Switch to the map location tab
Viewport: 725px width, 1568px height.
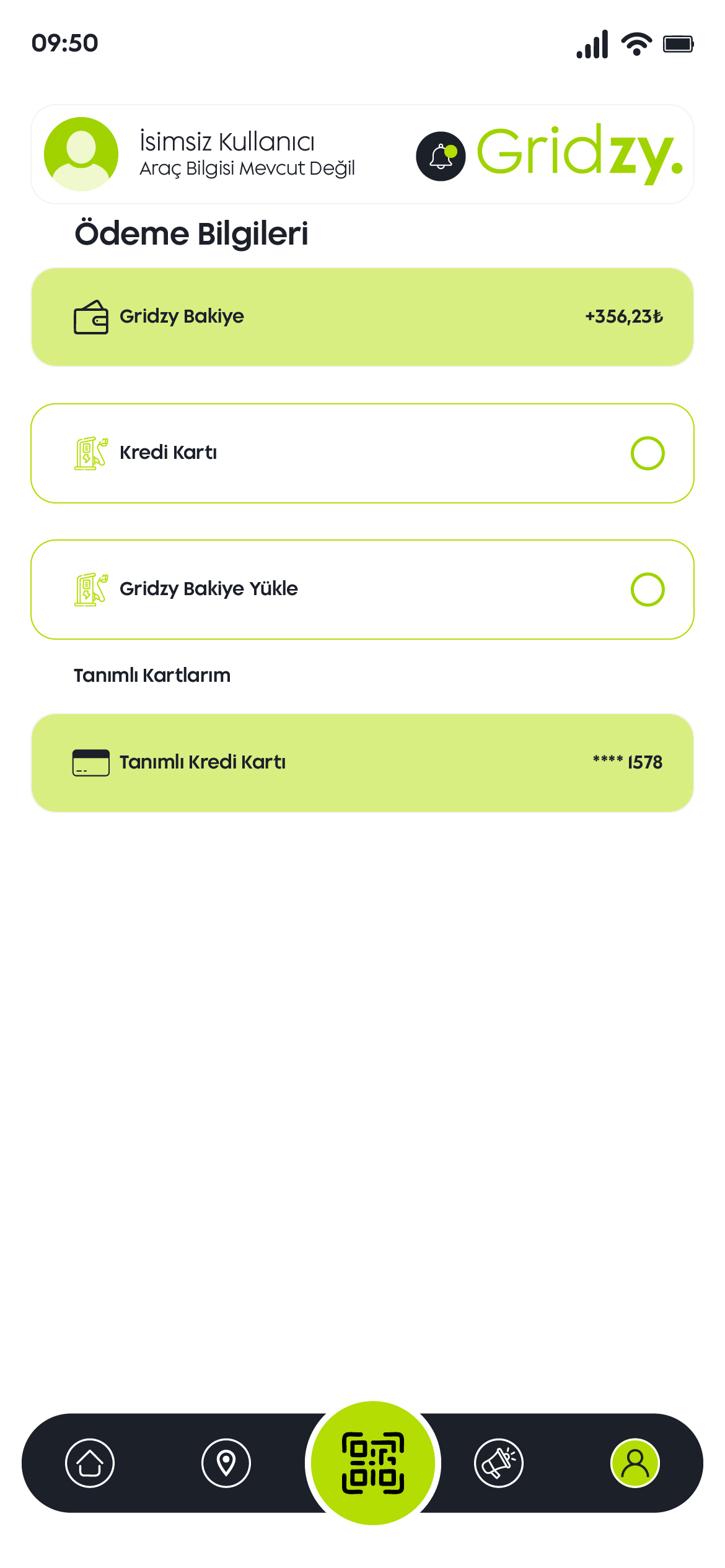[226, 1463]
